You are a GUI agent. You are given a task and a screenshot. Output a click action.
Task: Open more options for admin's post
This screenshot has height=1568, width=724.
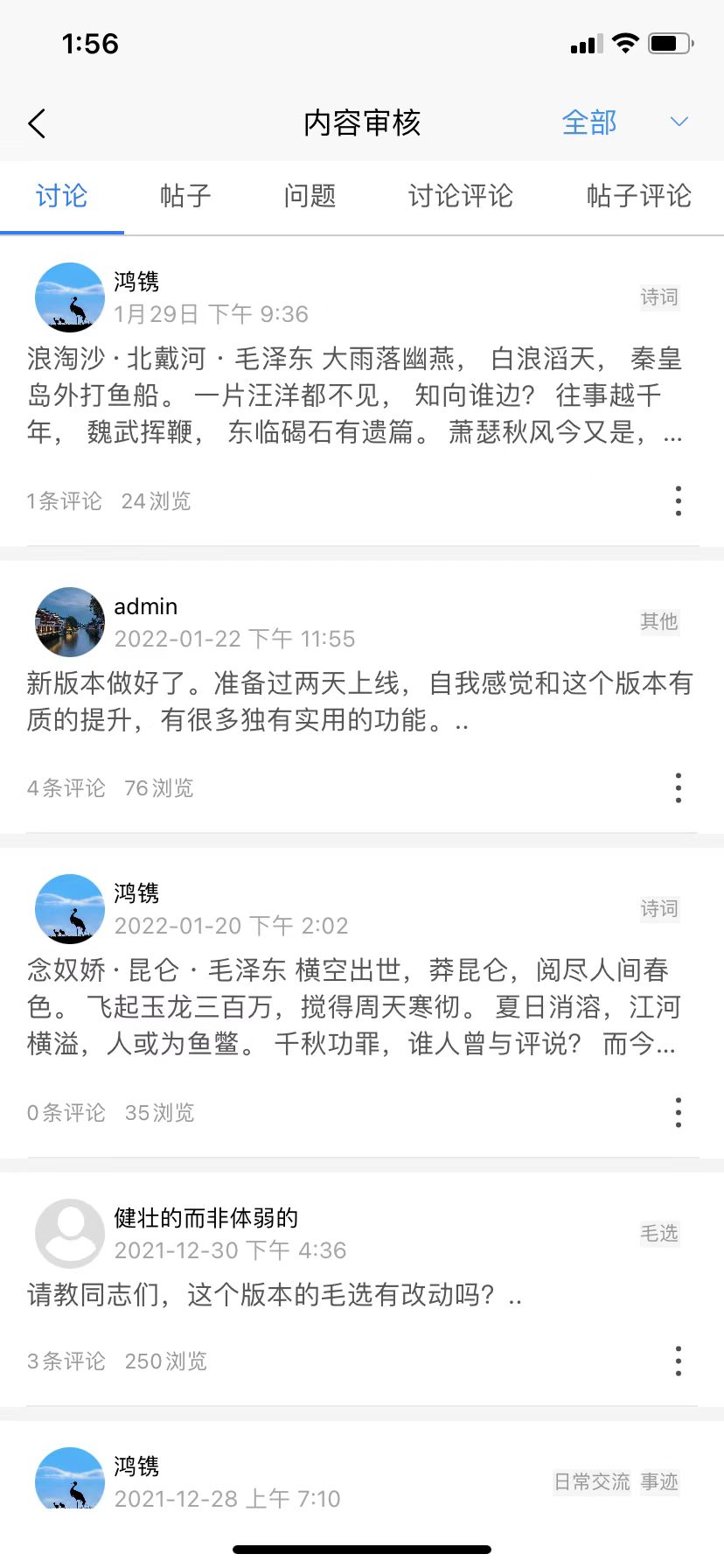[x=679, y=787]
